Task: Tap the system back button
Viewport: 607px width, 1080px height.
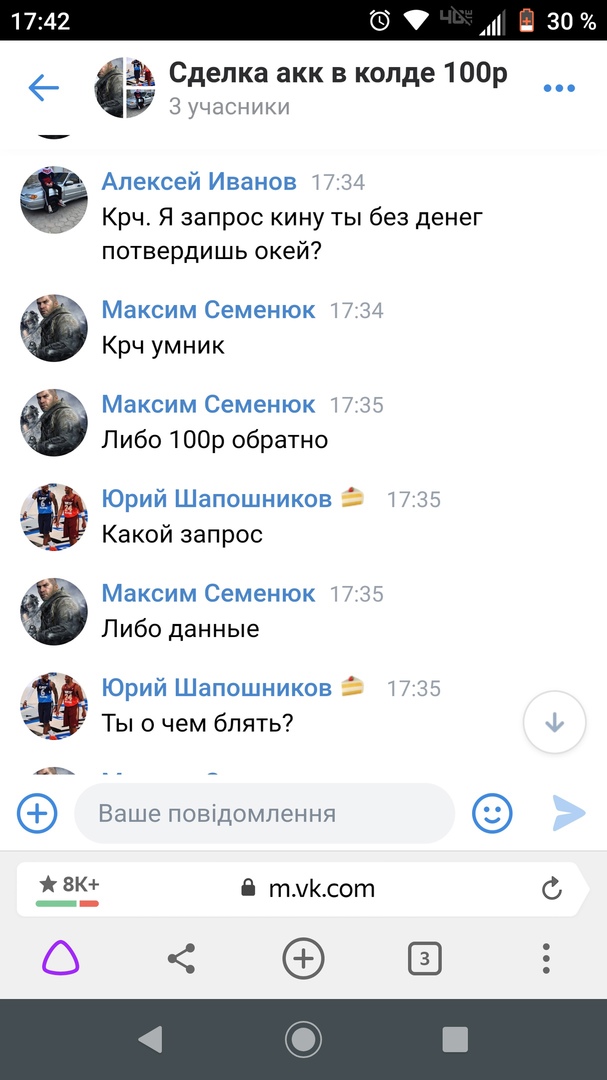Action: (x=151, y=1040)
